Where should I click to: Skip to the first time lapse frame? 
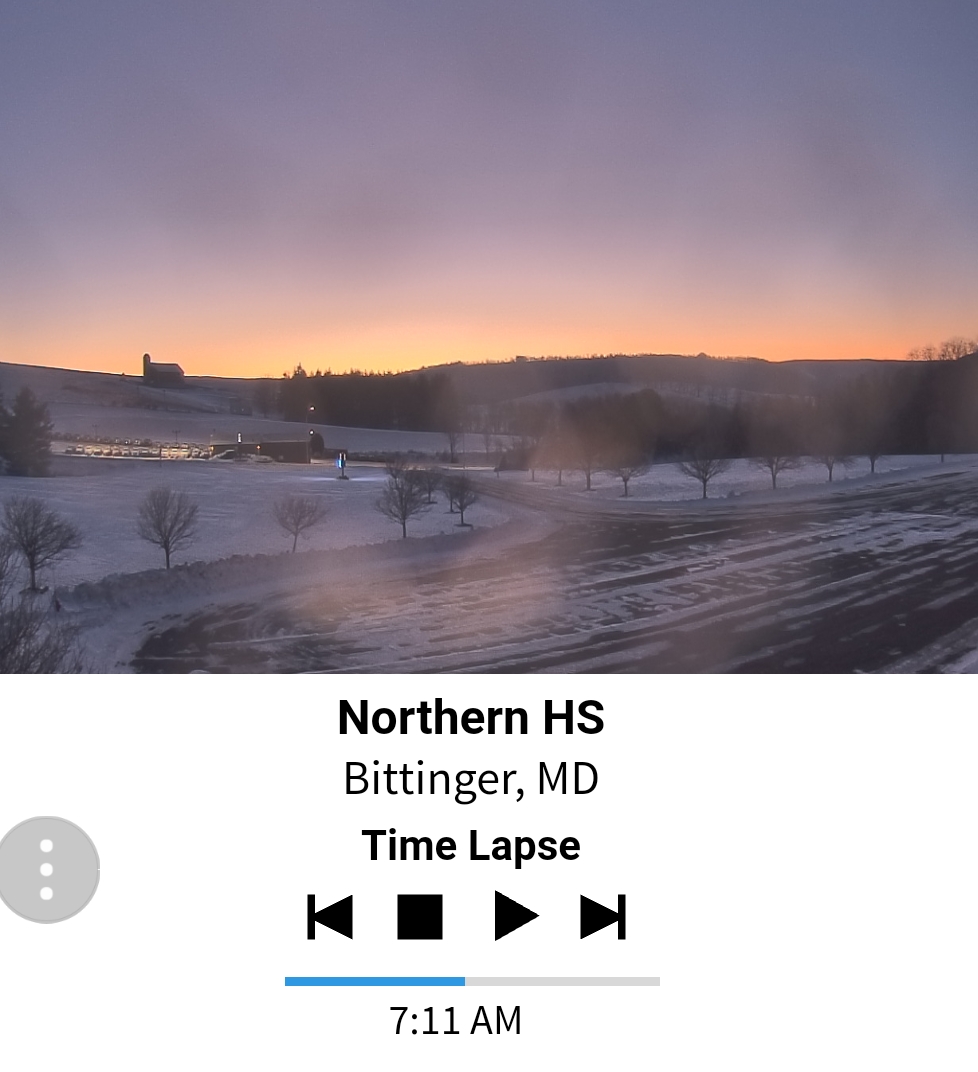pyautogui.click(x=330, y=916)
